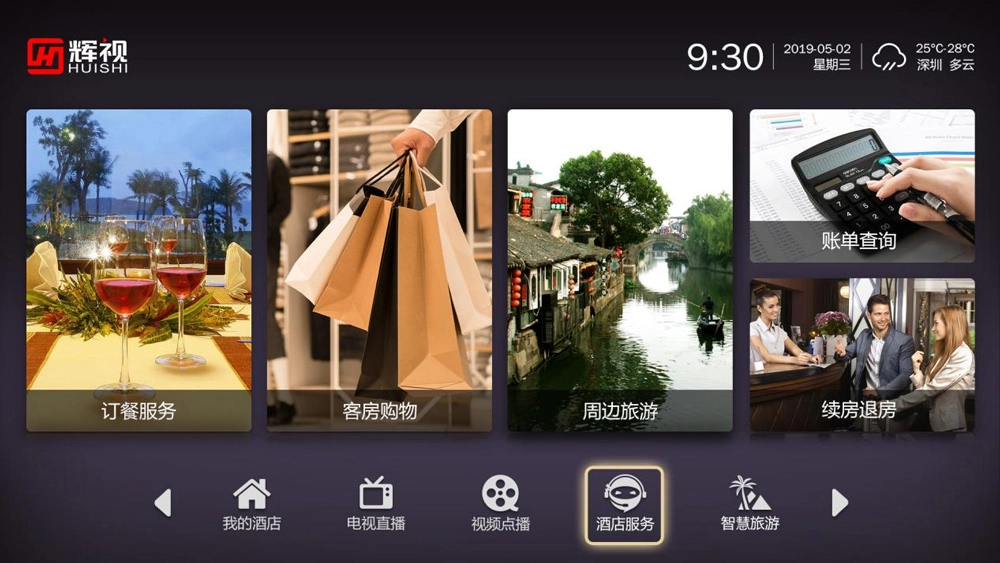Open 续房退房 checkout tile

(x=862, y=355)
